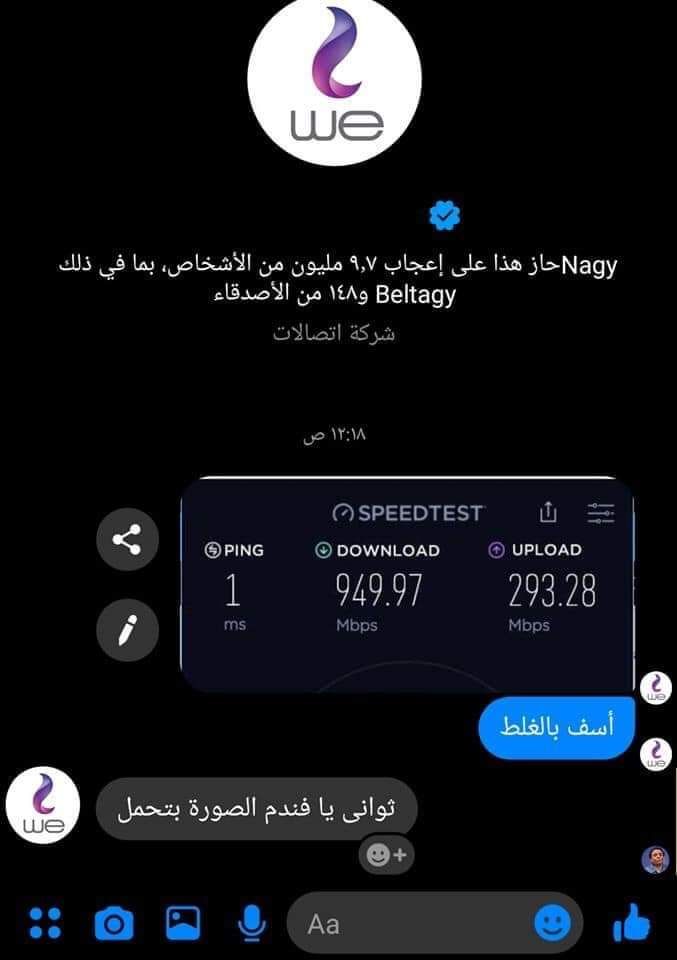Edit the sent Speedtest image
The height and width of the screenshot is (960, 677).
pyautogui.click(x=127, y=630)
